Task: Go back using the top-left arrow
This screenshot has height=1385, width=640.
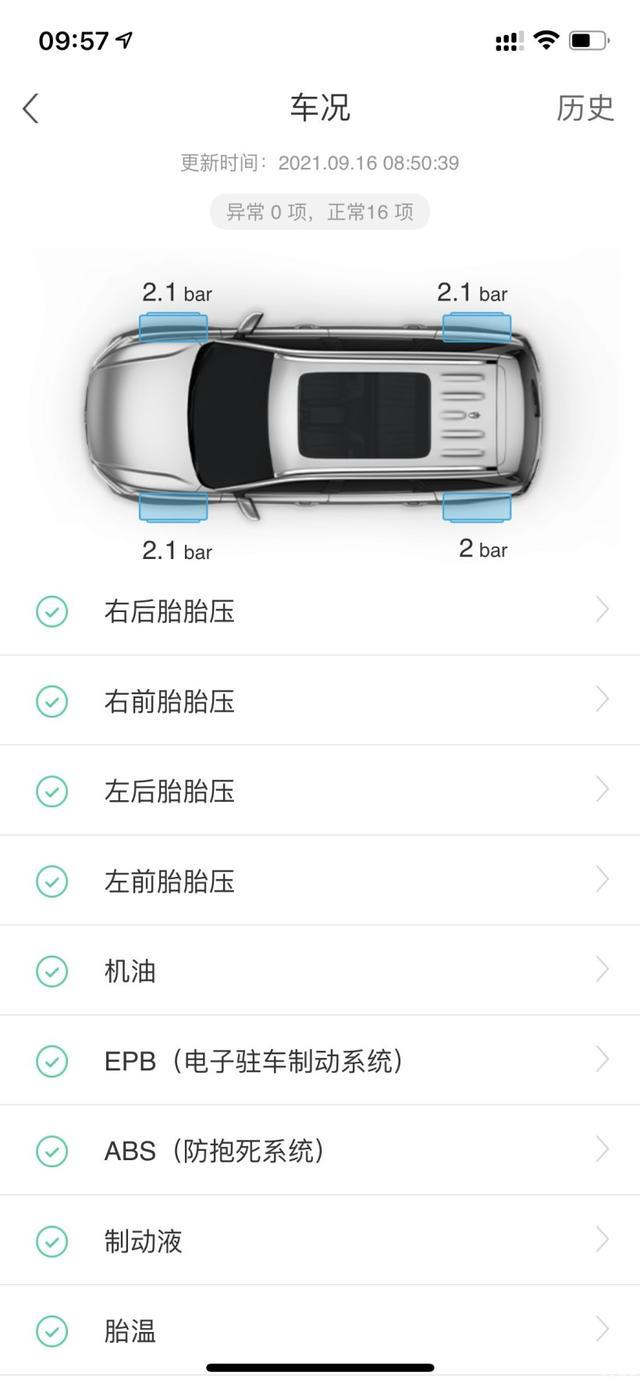Action: [x=31, y=108]
